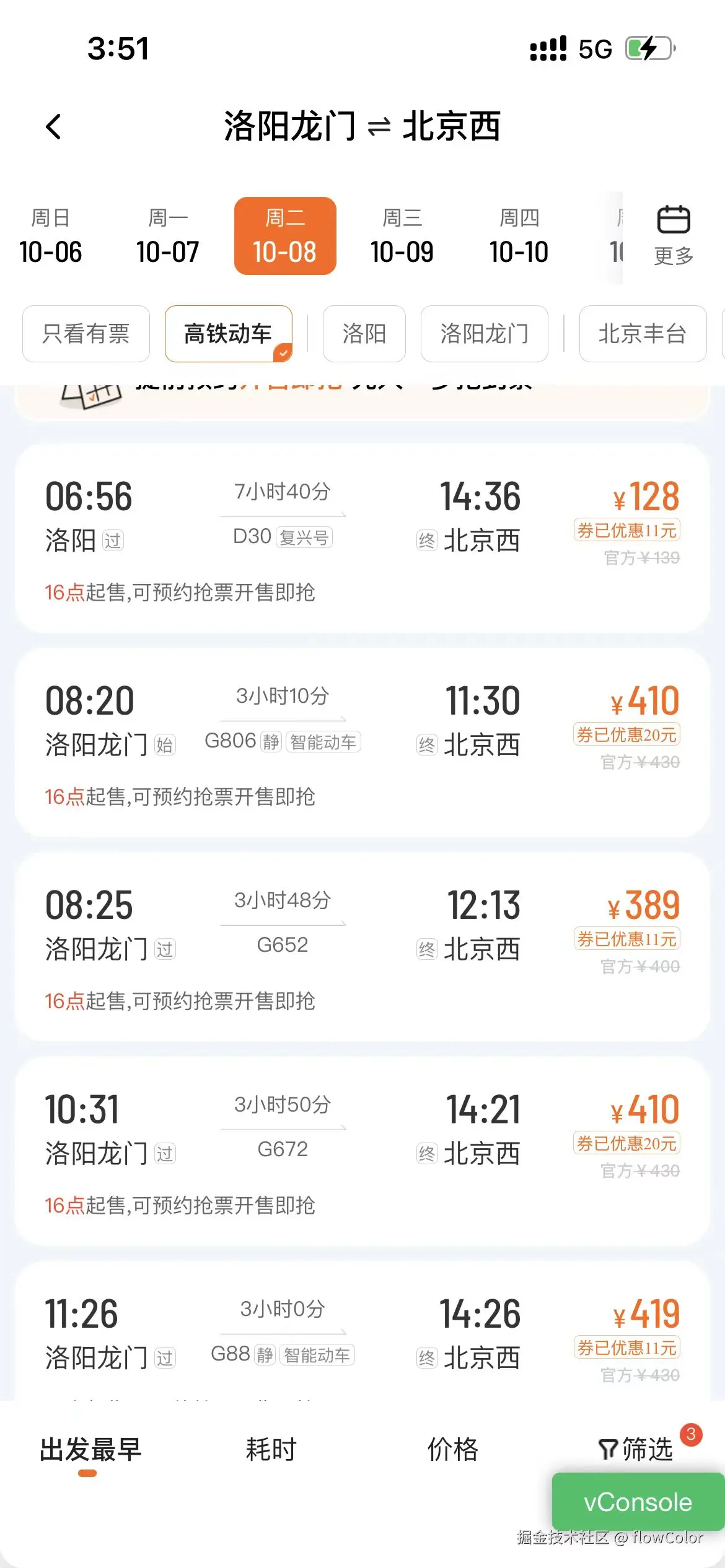The image size is (725, 1568).
Task: Tap the 静 quiet-carriage icon on train G806
Action: point(270,741)
